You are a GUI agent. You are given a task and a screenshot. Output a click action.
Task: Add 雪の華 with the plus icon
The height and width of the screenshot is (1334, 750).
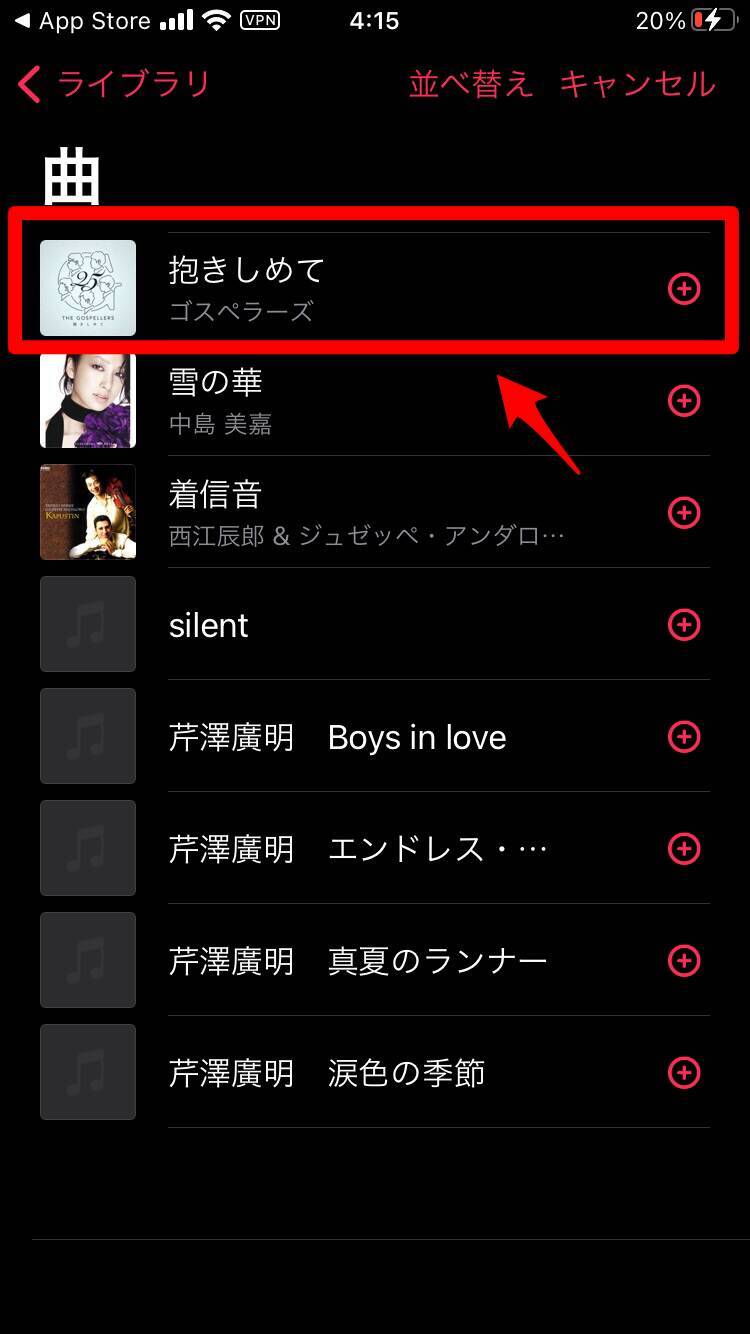tap(684, 401)
